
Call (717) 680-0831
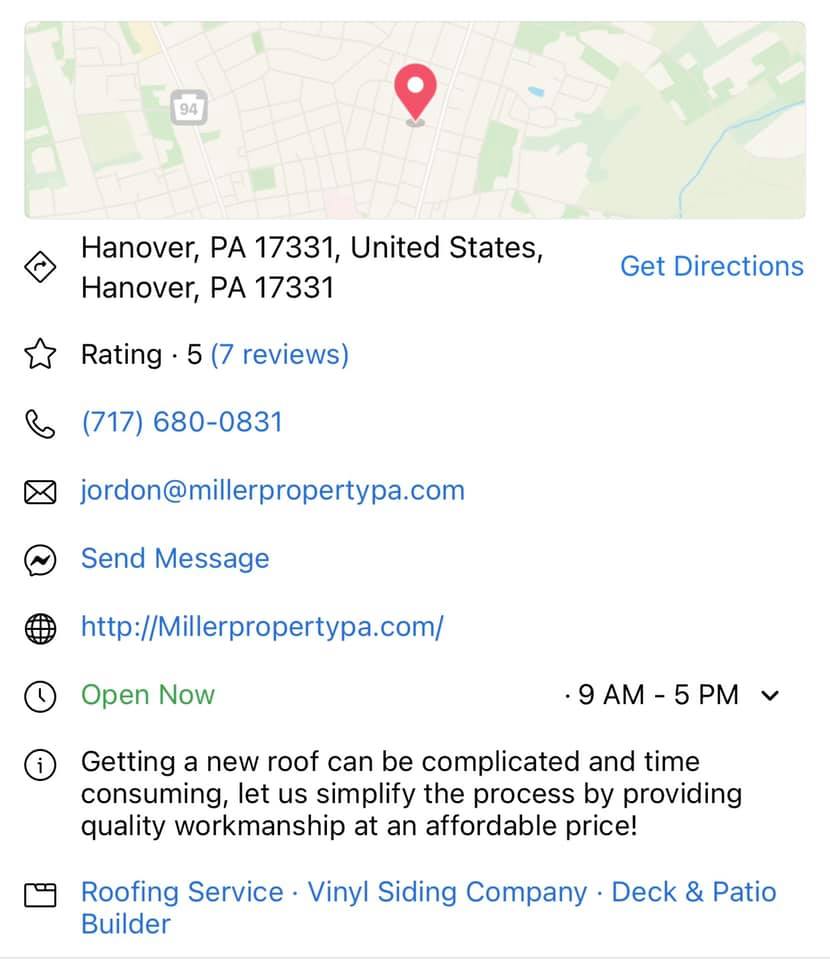pos(181,422)
